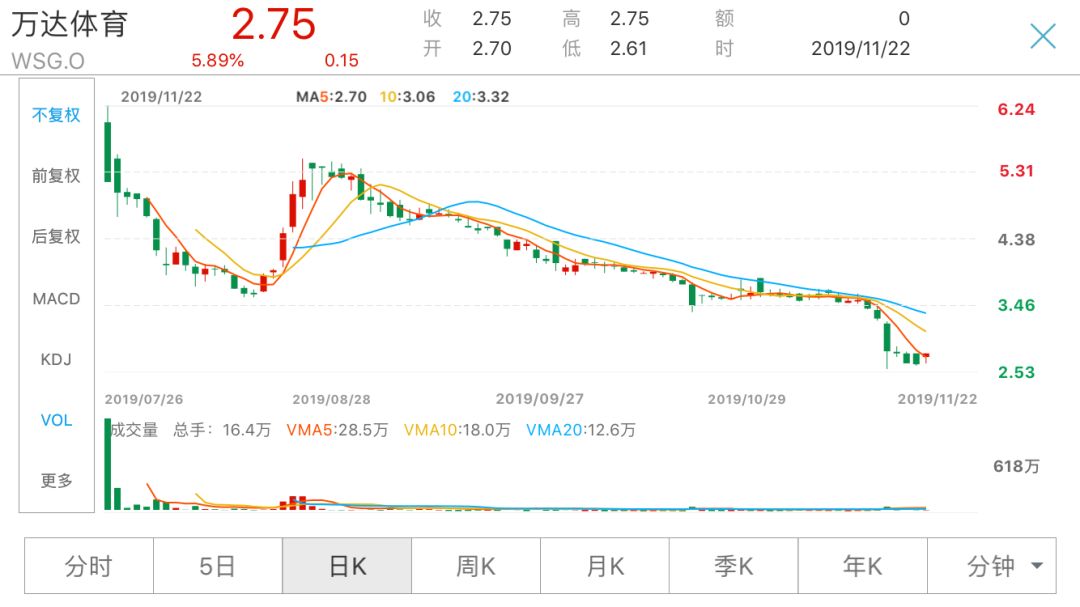1080x607 pixels.
Task: Select 前复权 price adjustment option
Action: point(56,176)
